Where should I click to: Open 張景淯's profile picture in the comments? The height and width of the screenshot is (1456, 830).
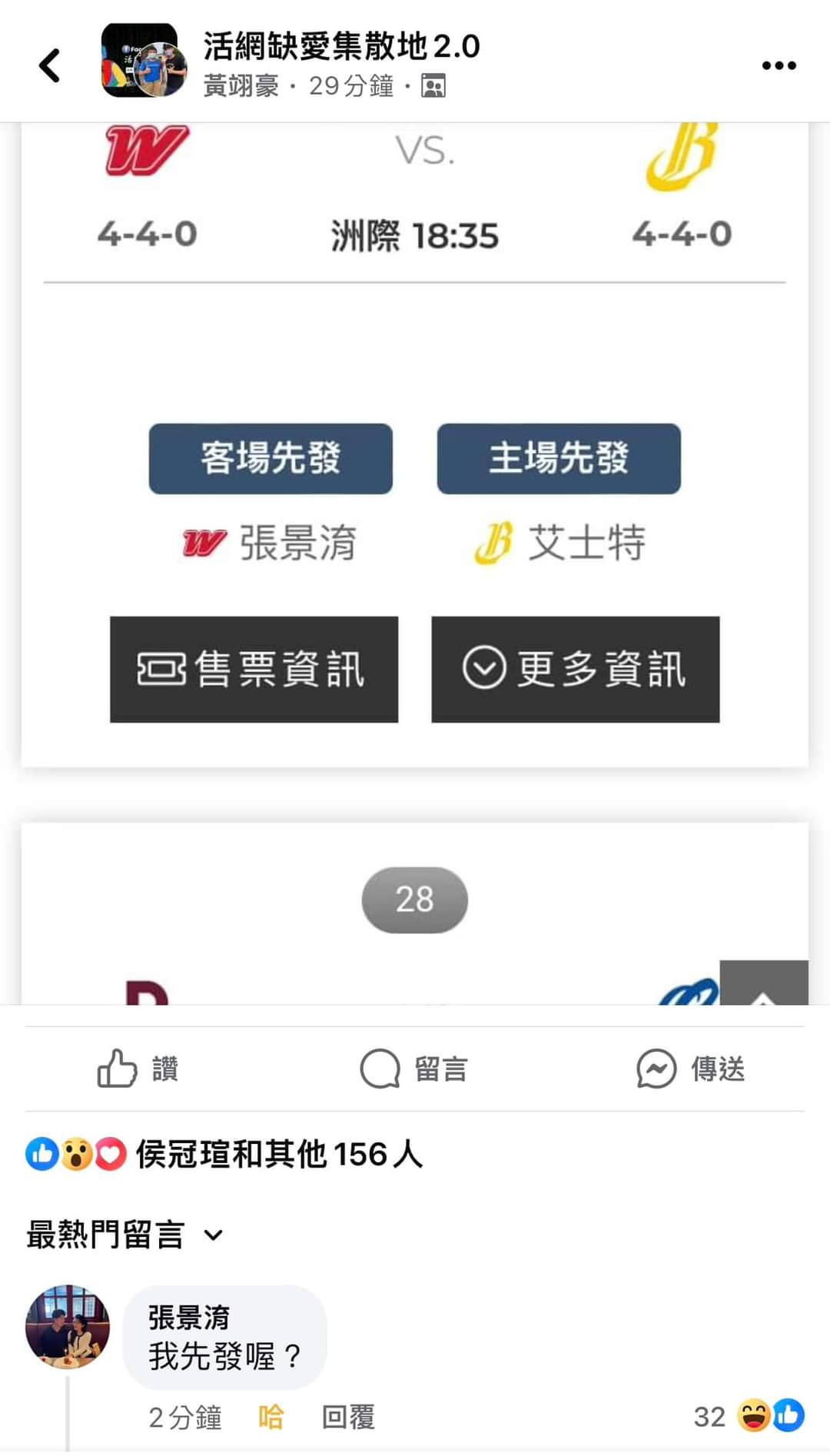tap(68, 1326)
